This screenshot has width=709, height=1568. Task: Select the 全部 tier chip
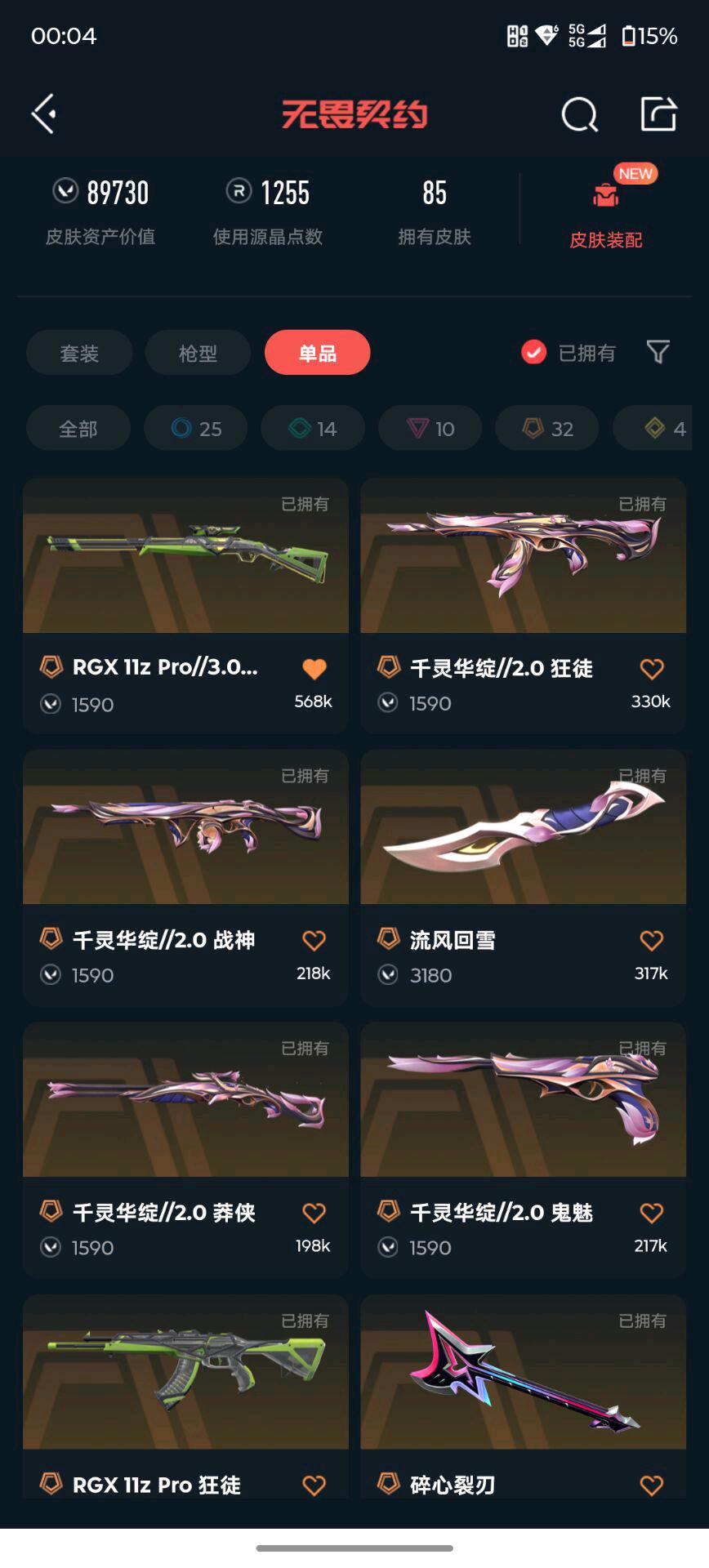[78, 428]
